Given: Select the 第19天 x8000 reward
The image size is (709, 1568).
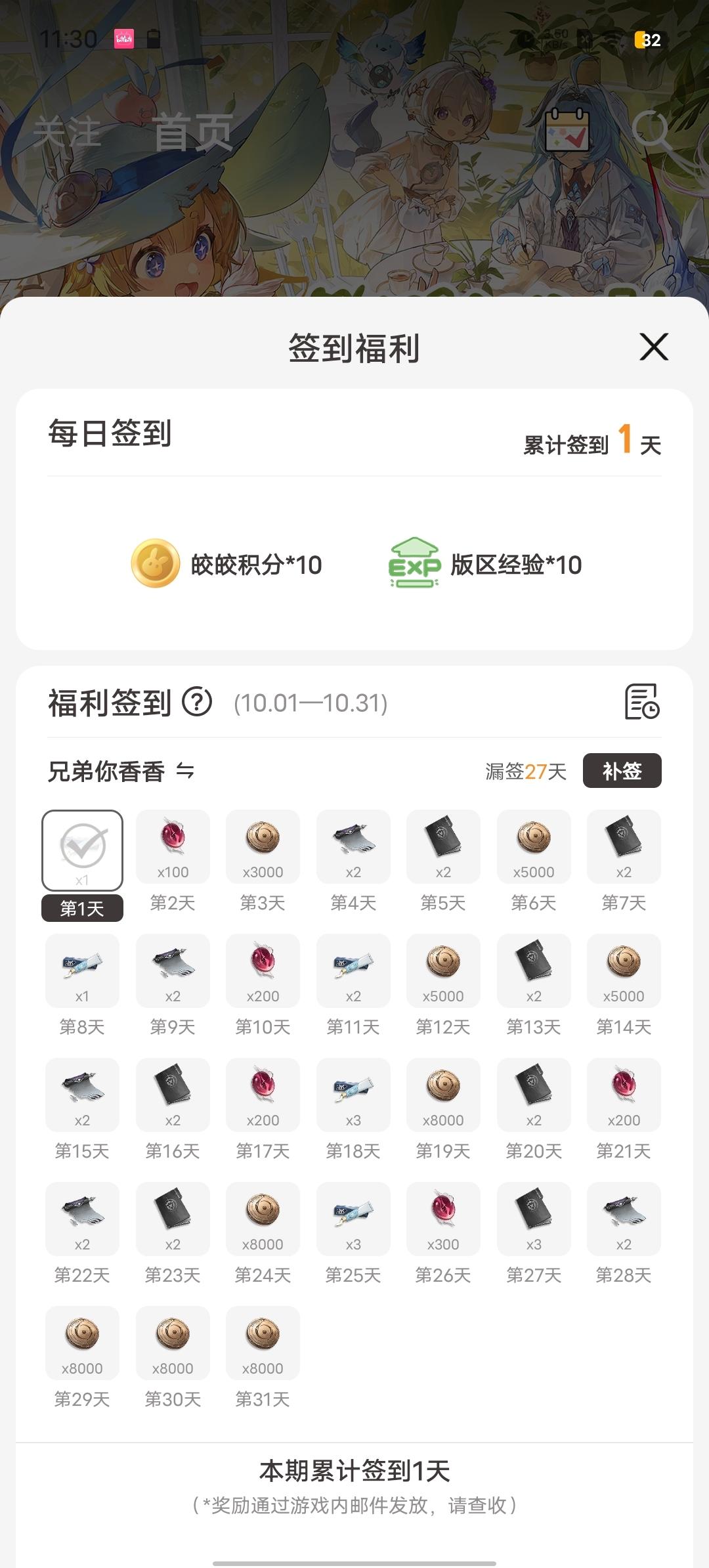Looking at the screenshot, I should click(443, 1095).
